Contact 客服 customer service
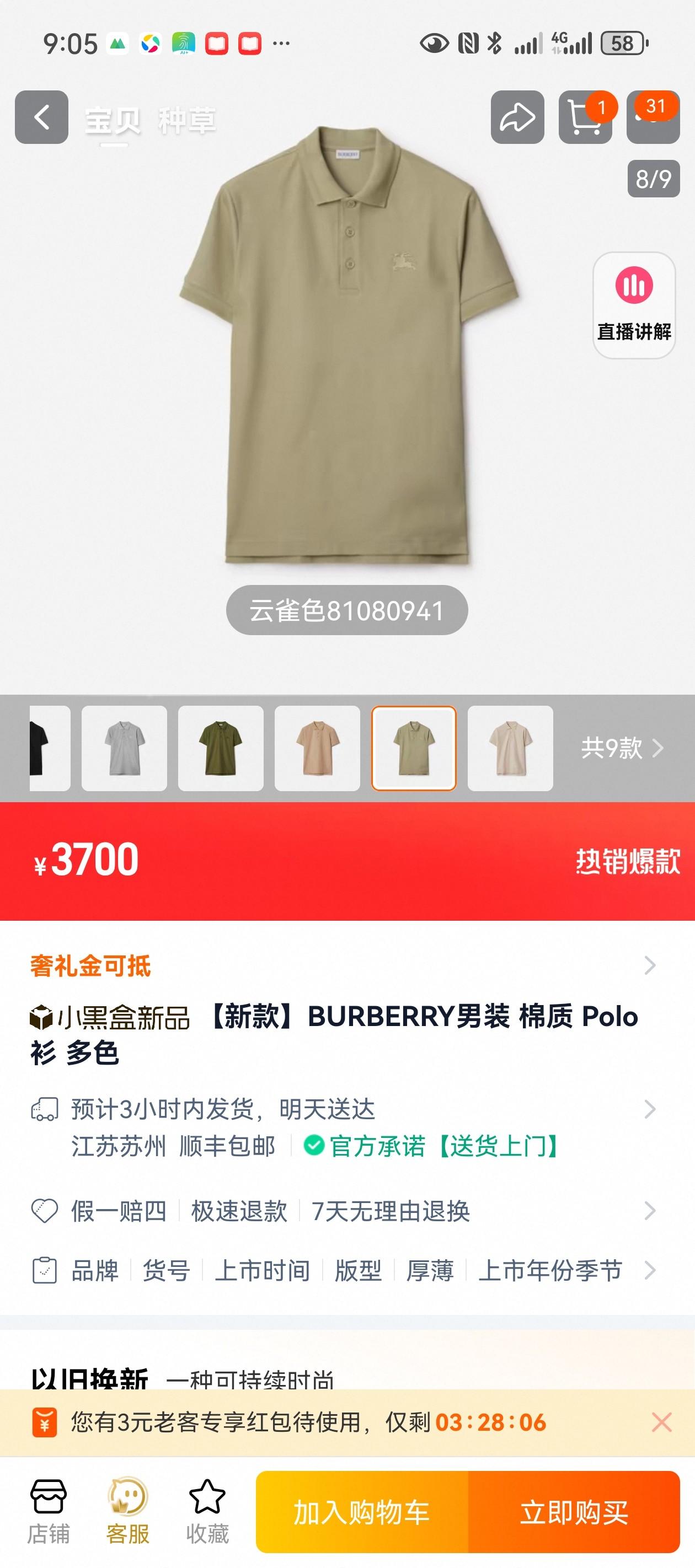The width and height of the screenshot is (695, 1568). [x=127, y=1511]
